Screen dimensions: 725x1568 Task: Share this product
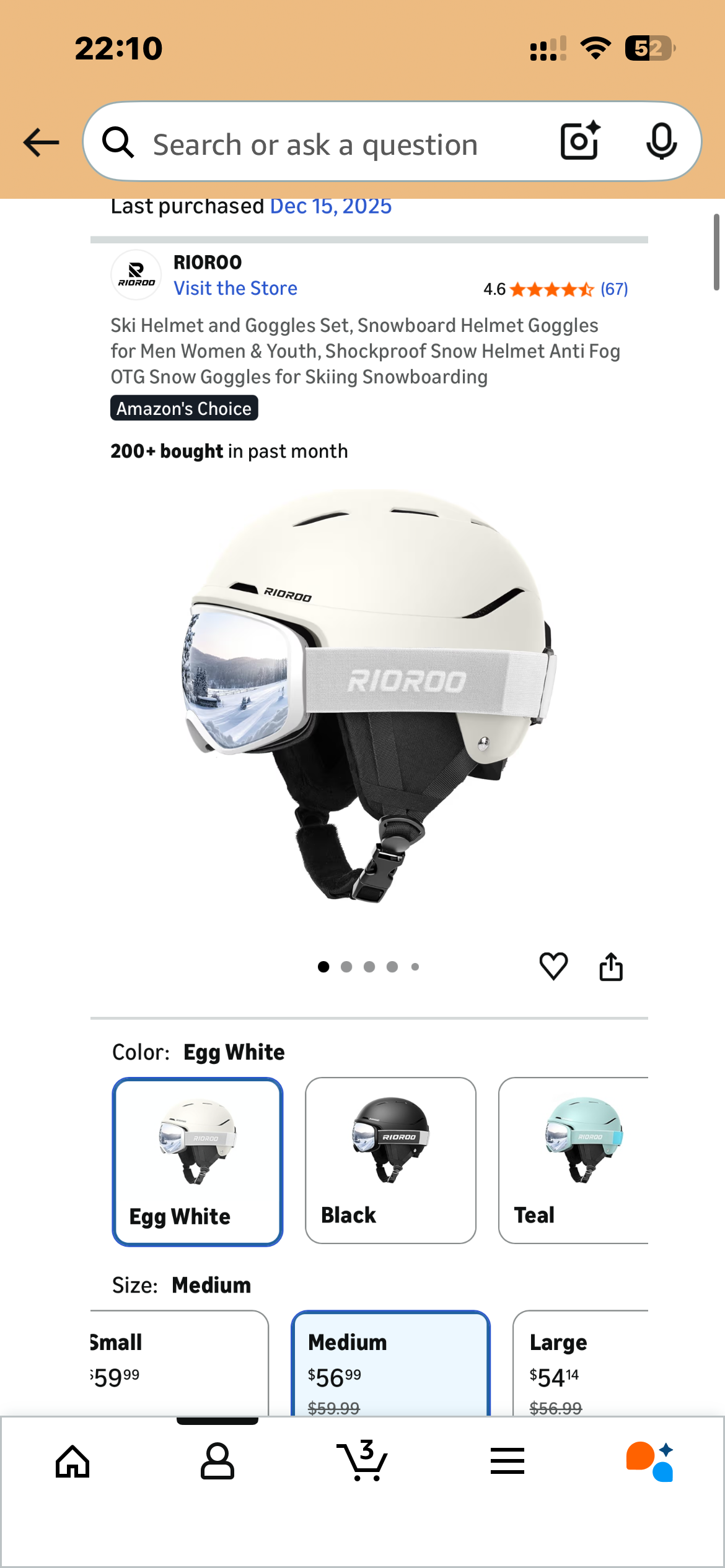click(x=611, y=966)
